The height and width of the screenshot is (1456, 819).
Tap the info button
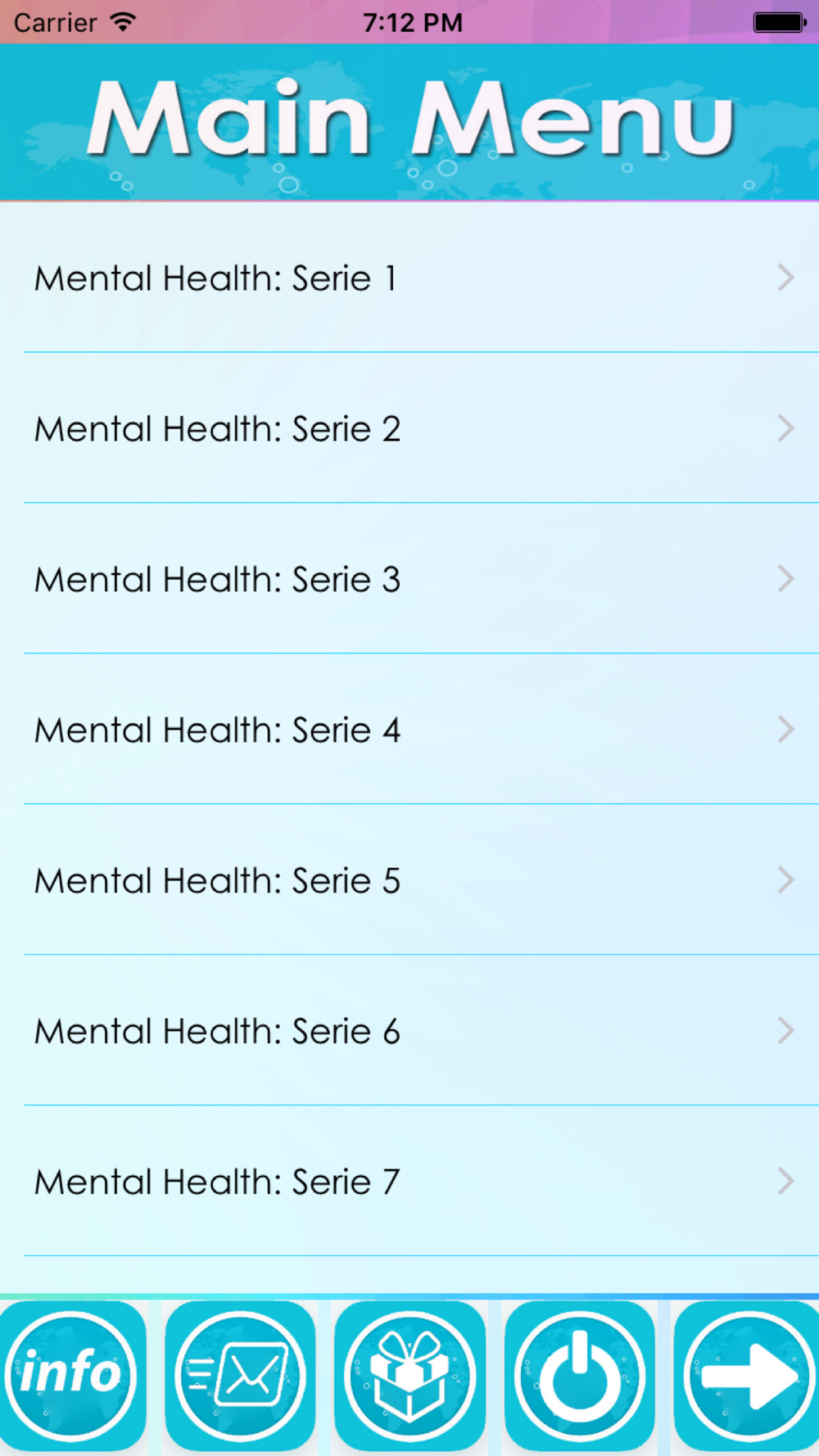(x=72, y=1377)
